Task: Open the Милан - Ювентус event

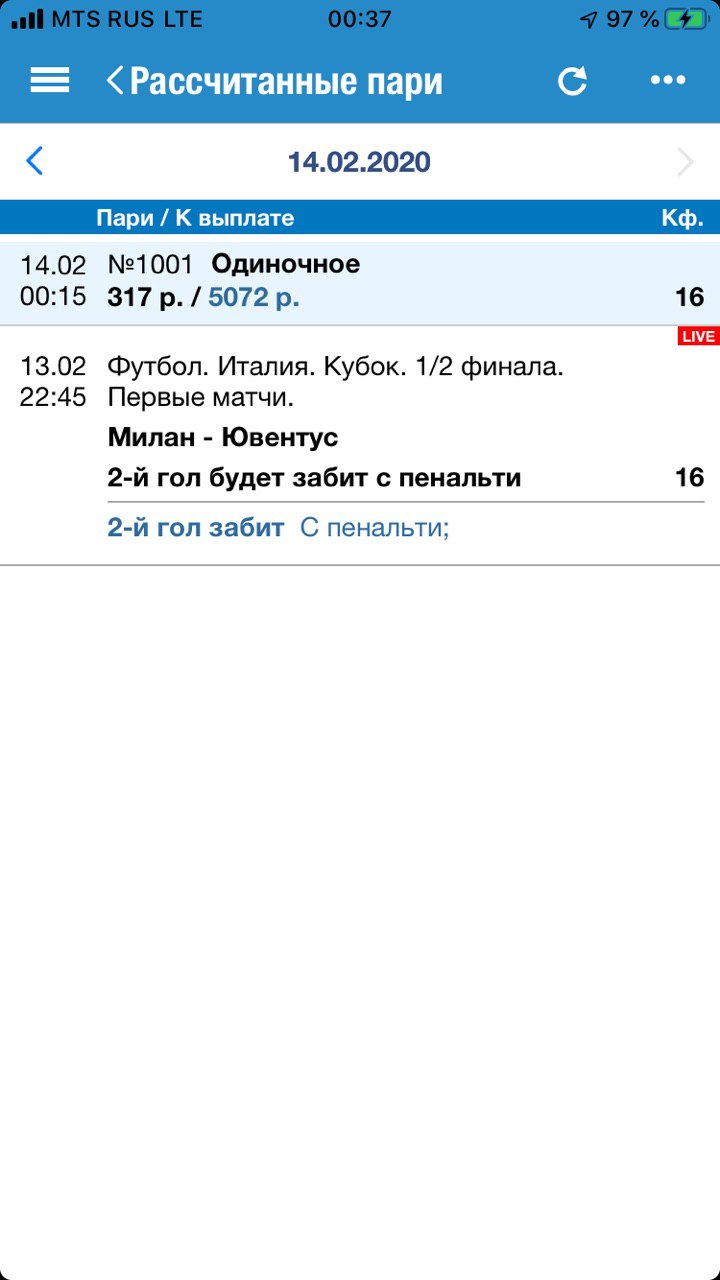Action: coord(223,437)
